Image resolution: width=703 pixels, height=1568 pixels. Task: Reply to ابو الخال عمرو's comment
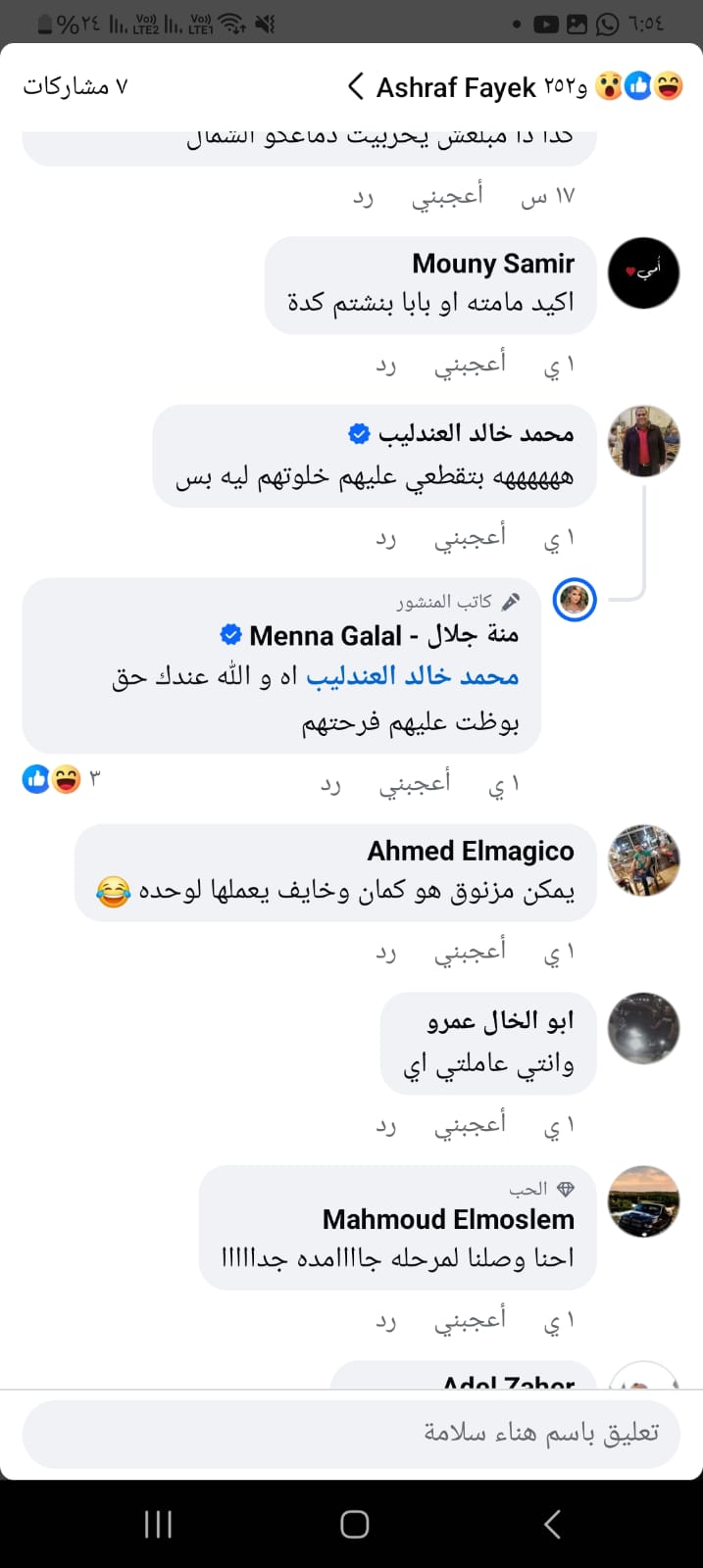coord(385,1126)
